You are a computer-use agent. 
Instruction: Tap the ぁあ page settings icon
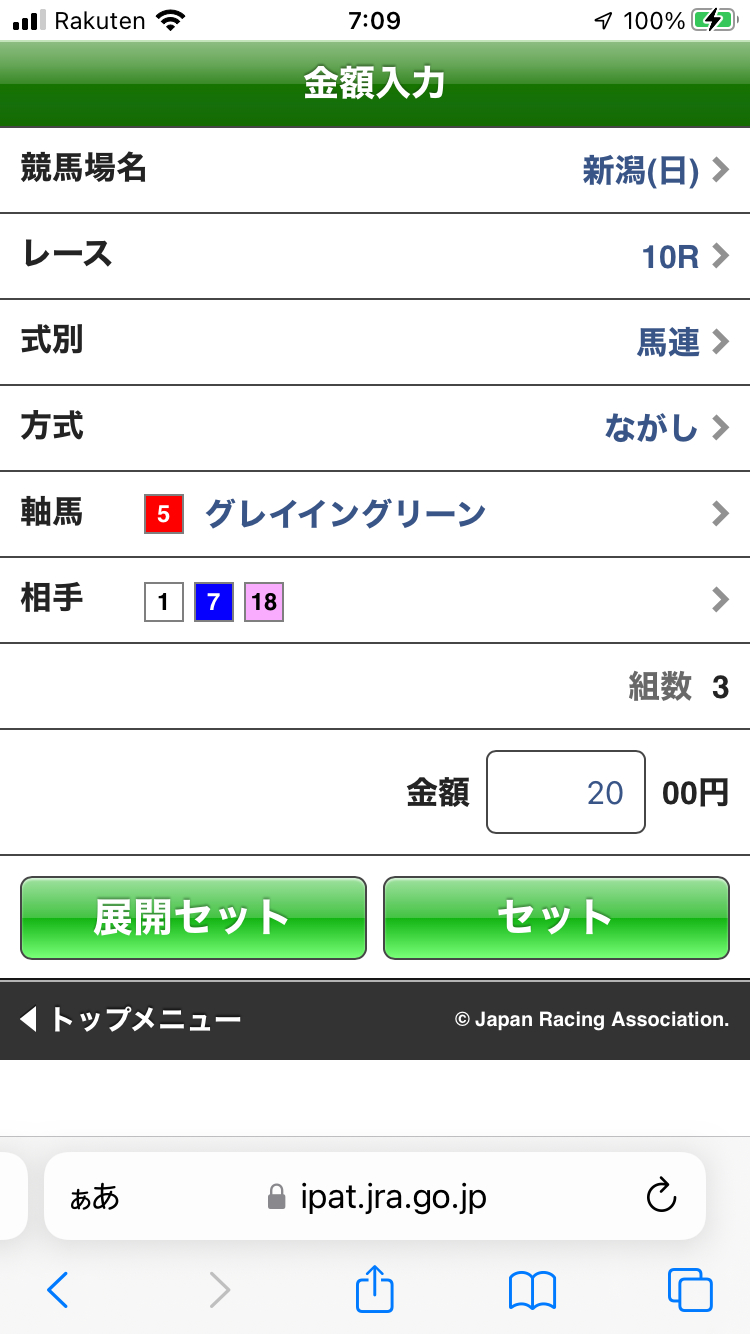[x=93, y=1196]
